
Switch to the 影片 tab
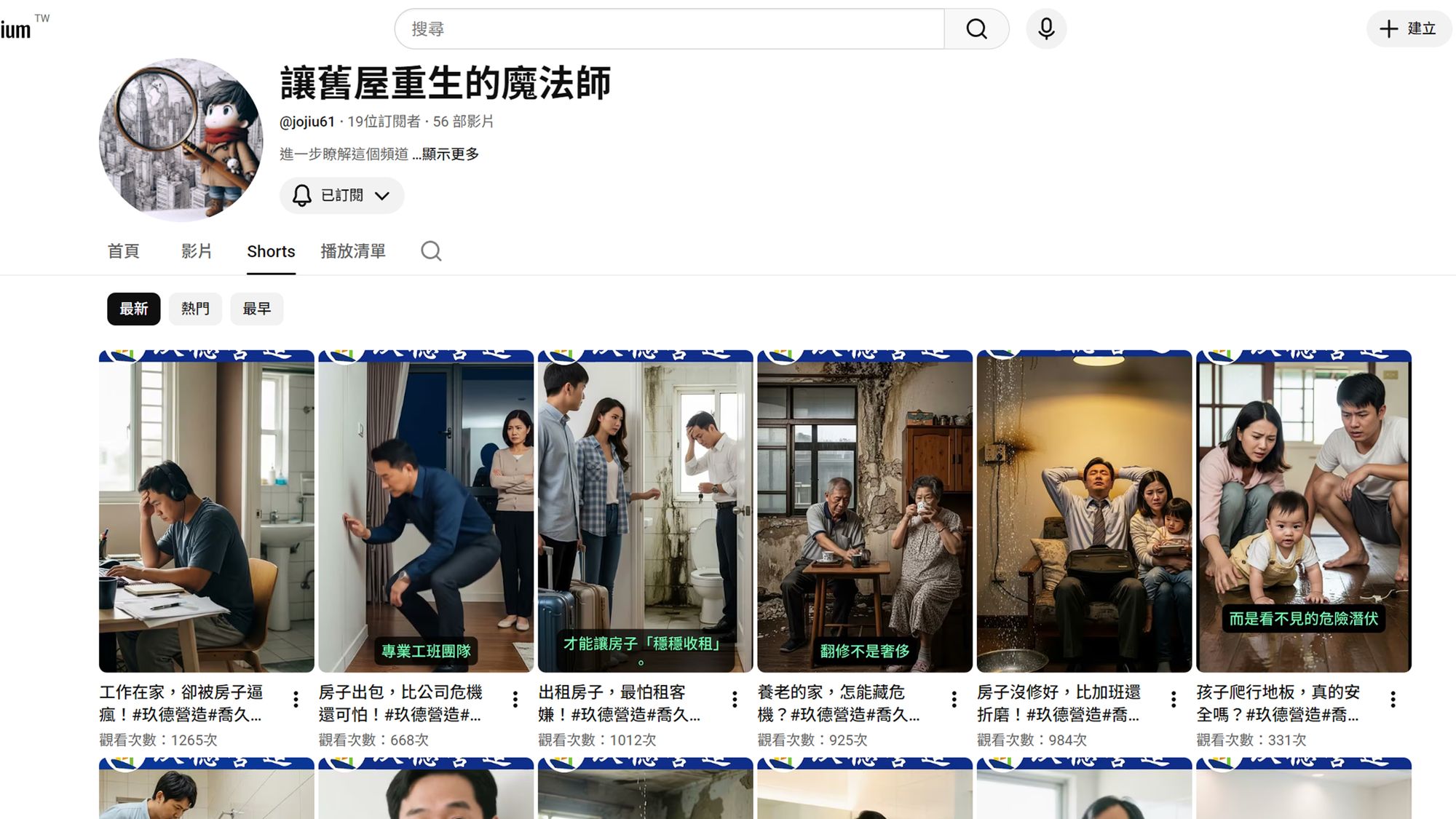pos(197,251)
